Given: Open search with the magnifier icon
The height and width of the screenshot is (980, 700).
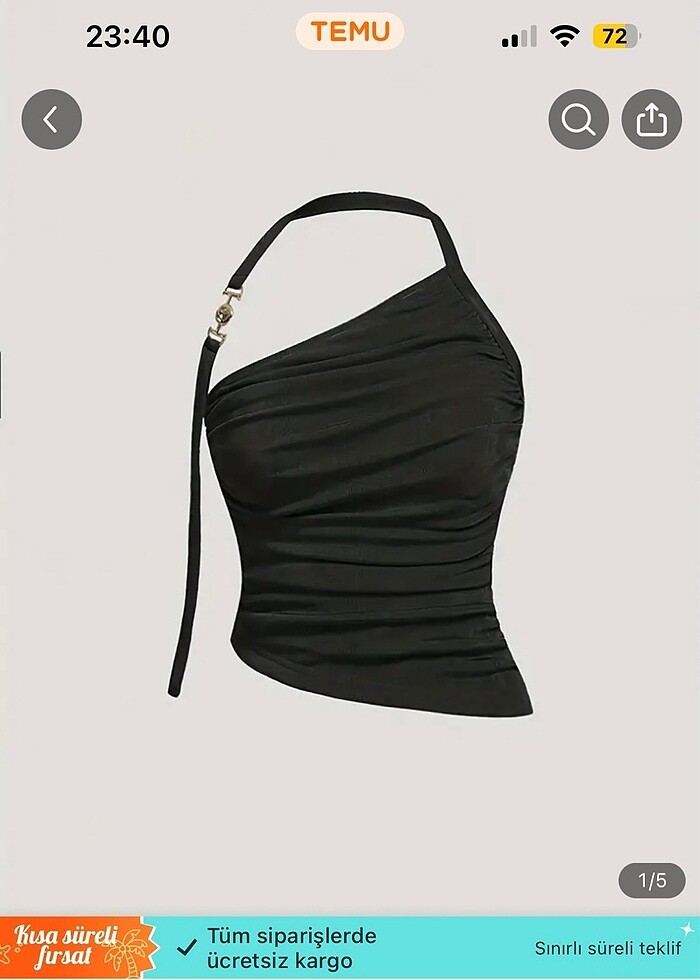Looking at the screenshot, I should click(578, 120).
